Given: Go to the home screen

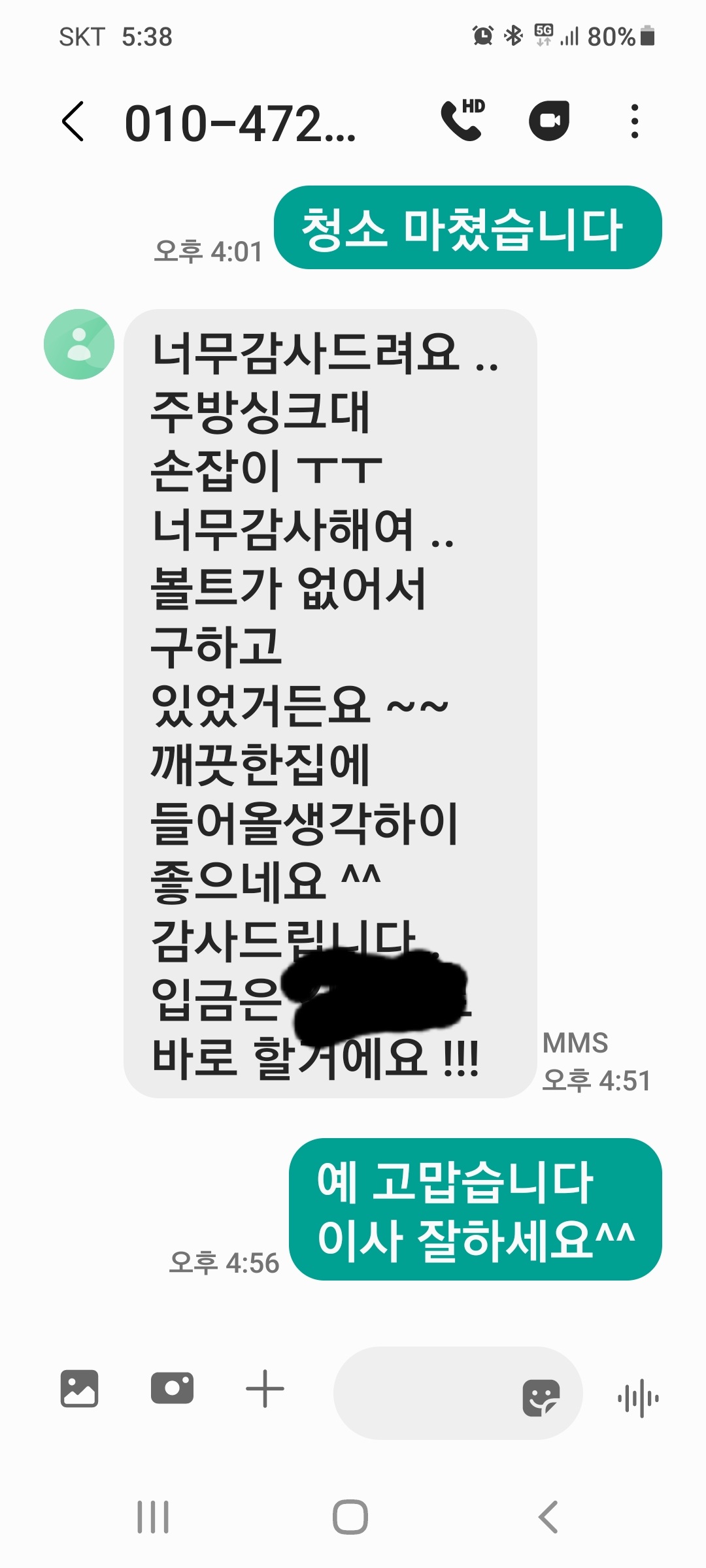Looking at the screenshot, I should 350,1516.
